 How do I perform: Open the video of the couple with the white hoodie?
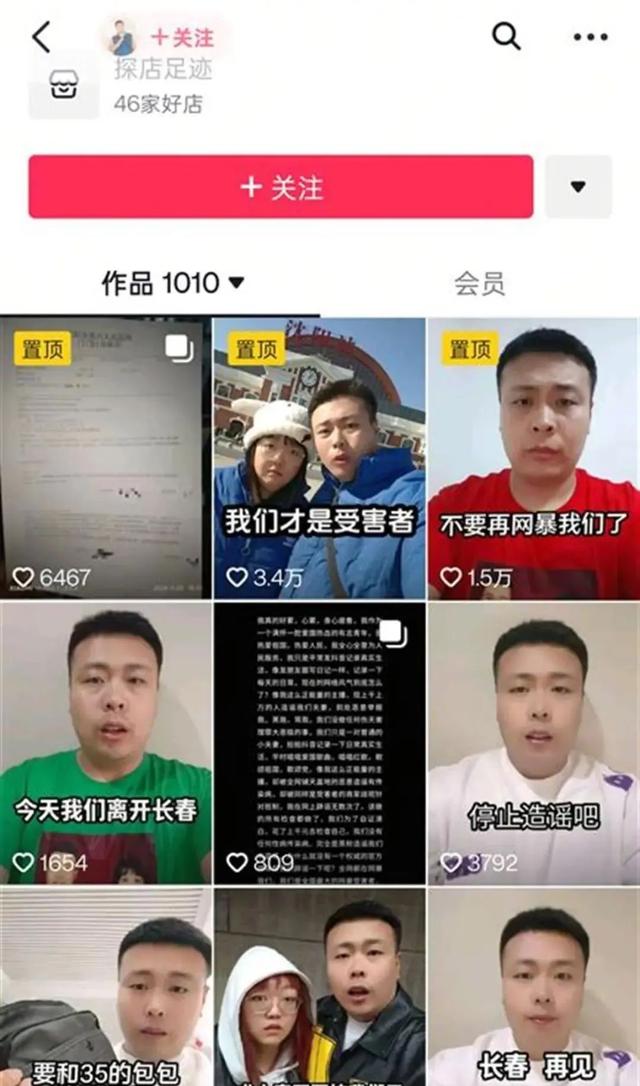coord(319,988)
